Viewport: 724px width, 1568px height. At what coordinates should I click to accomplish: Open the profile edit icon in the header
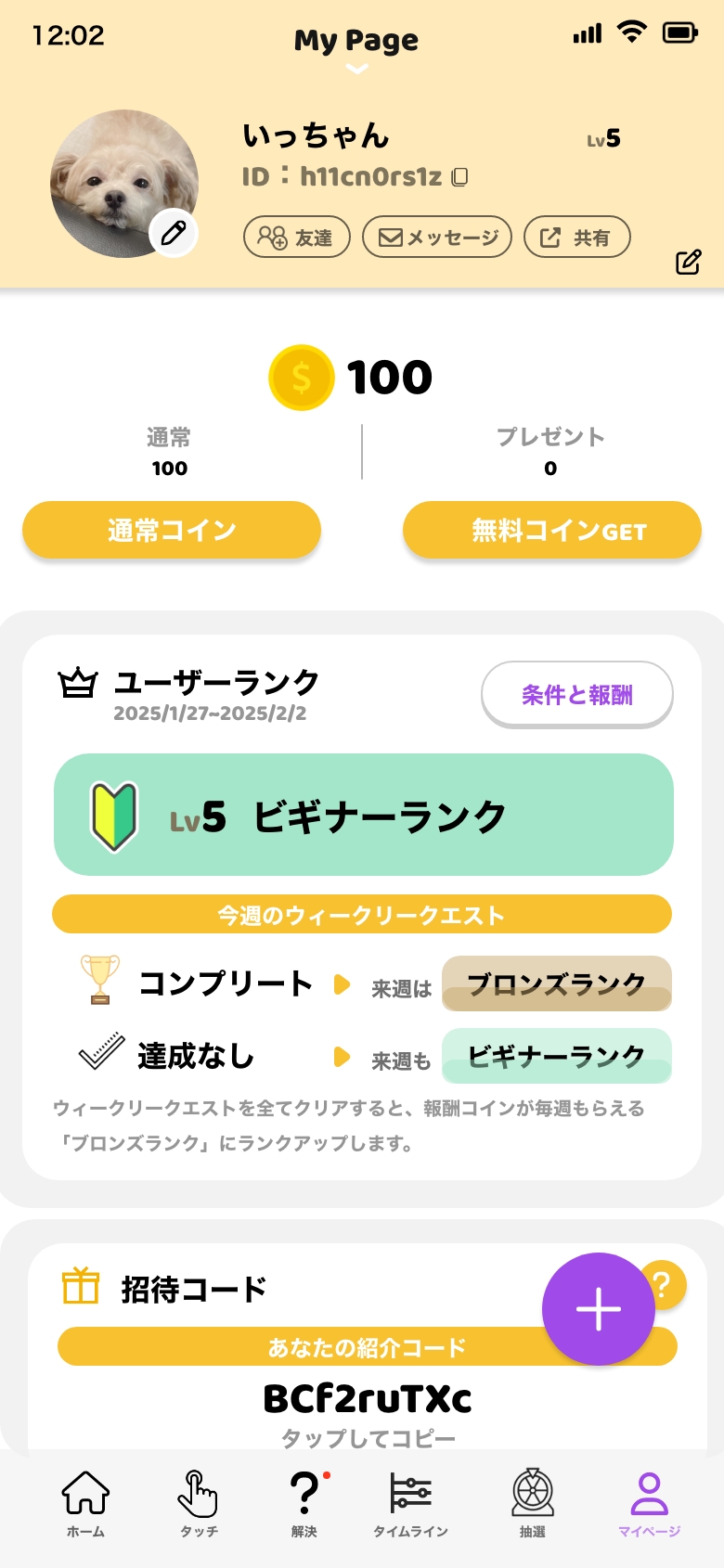(x=688, y=263)
